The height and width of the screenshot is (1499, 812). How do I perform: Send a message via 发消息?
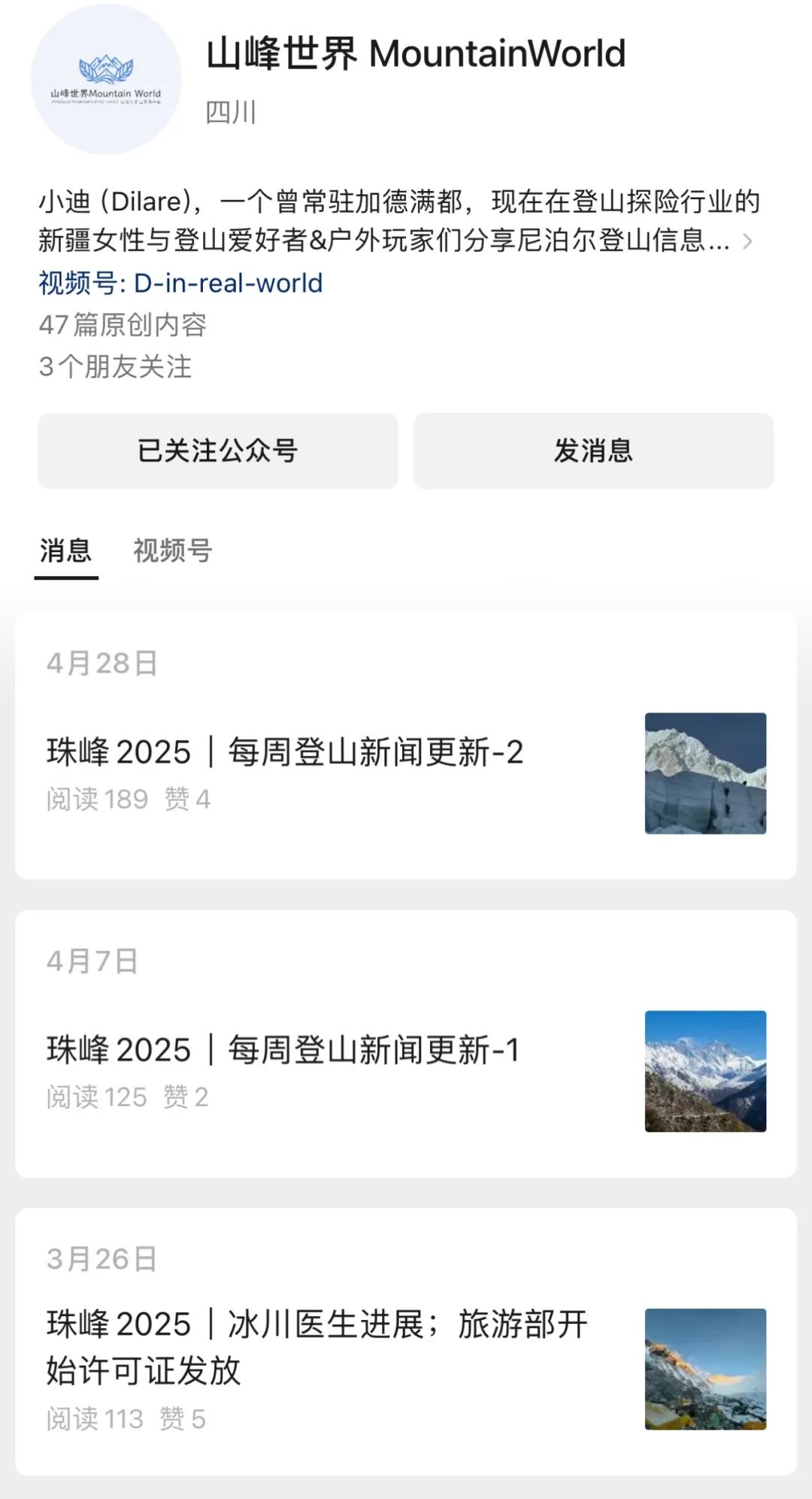(593, 451)
